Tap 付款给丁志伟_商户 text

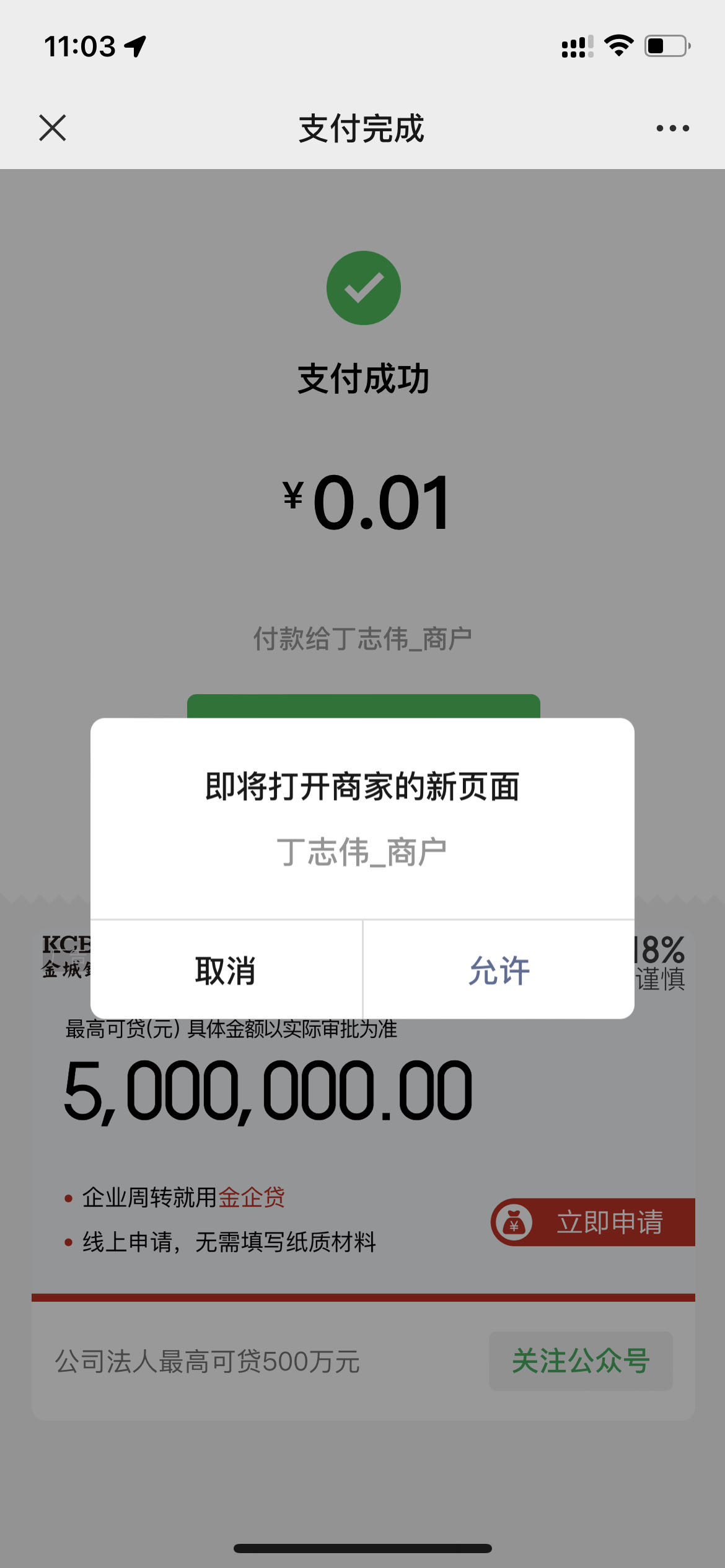pyautogui.click(x=362, y=638)
